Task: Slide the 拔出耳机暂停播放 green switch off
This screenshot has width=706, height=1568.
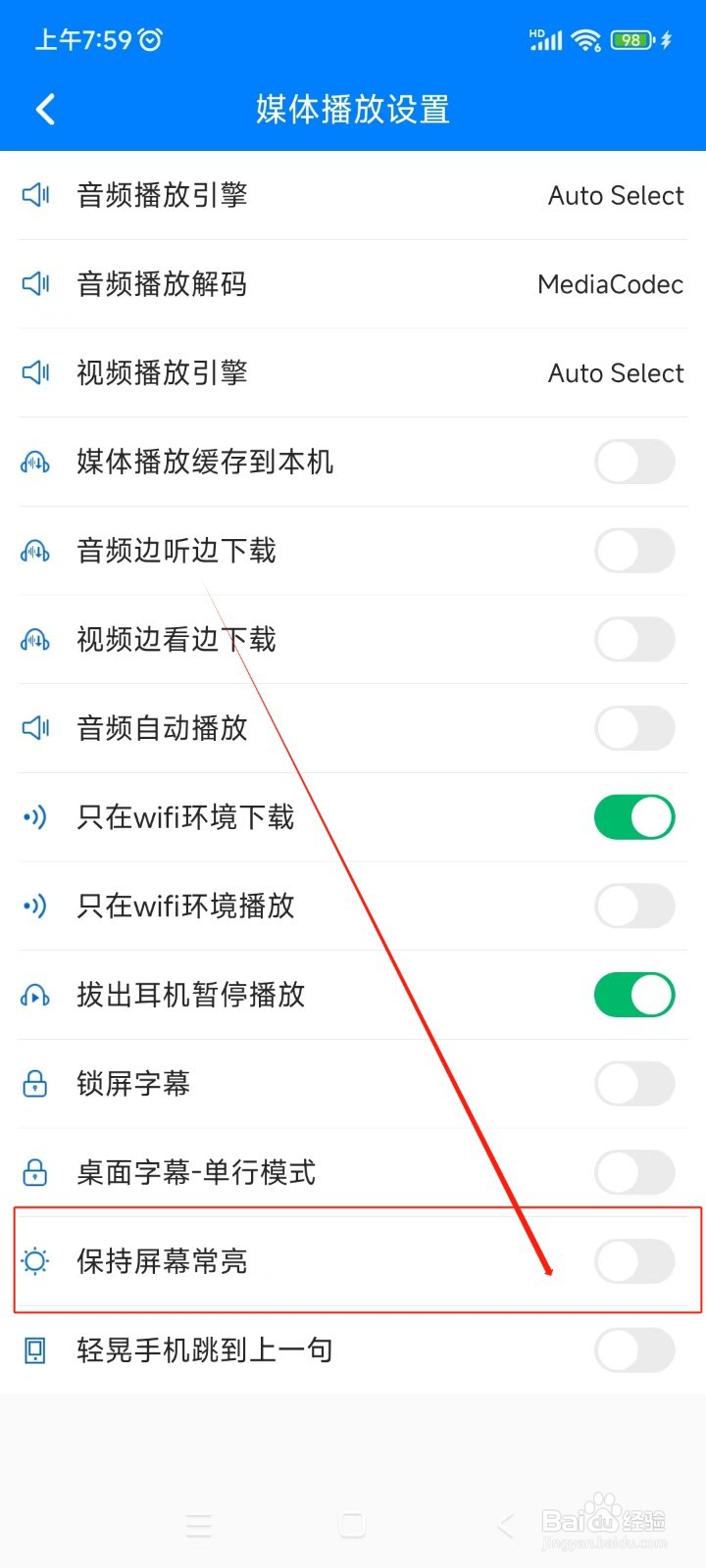Action: [x=634, y=994]
